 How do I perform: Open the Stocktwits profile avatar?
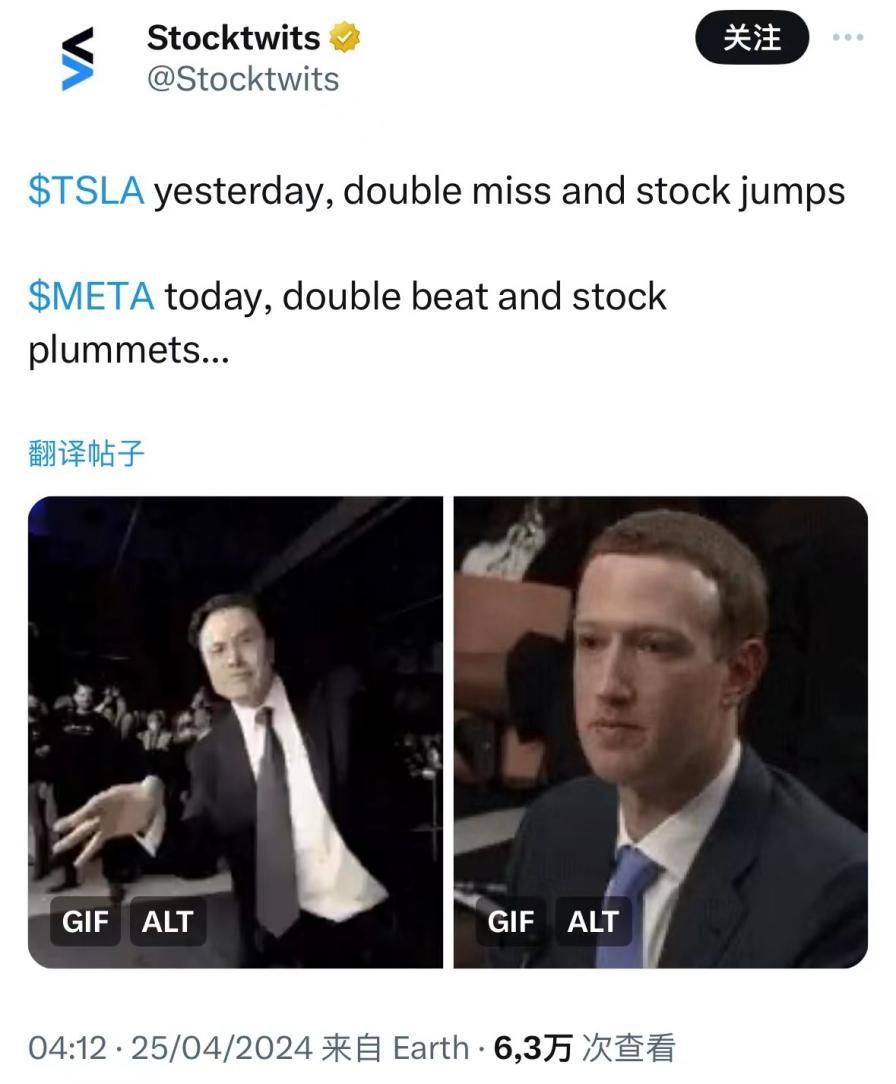click(x=78, y=59)
